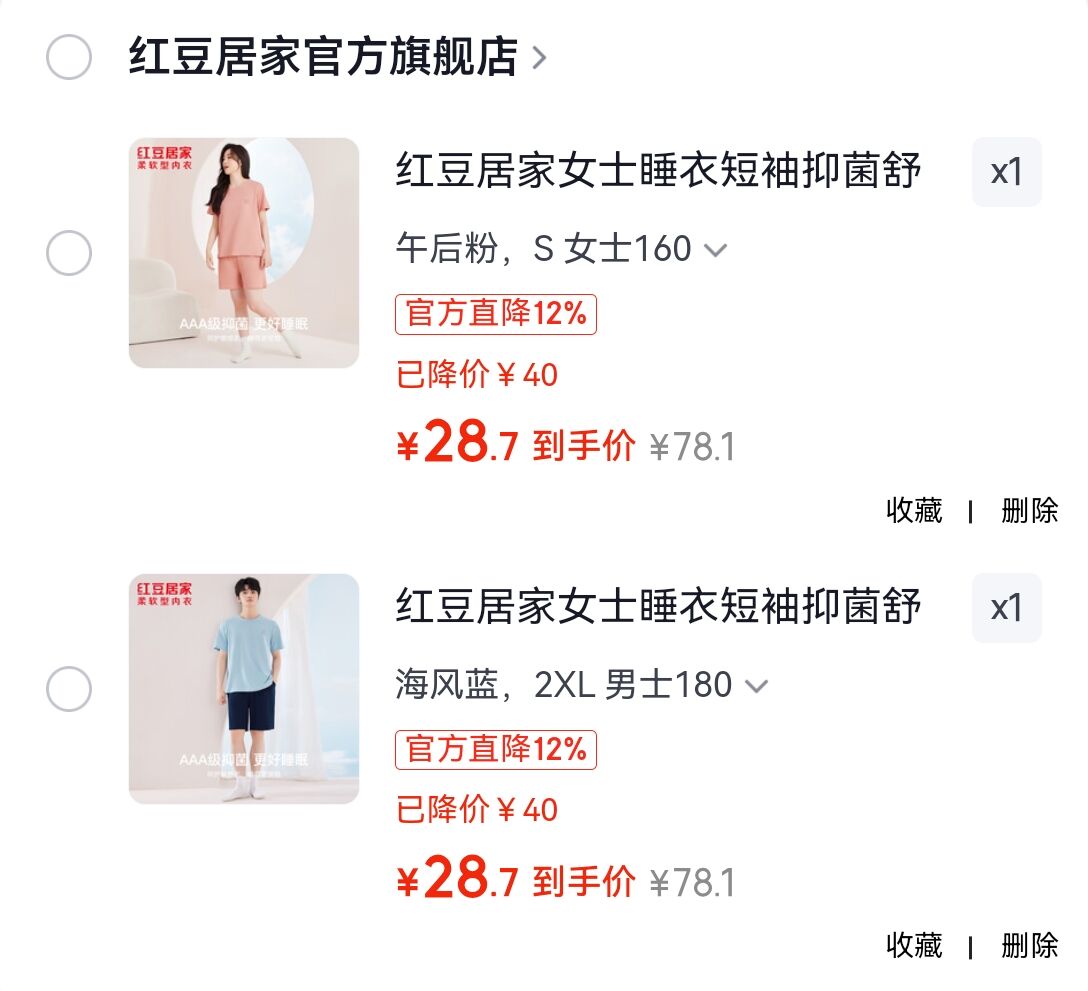Screen dimensions: 1088x991
Task: Tap 删除 to remove 海风蓝 item
Action: (x=1029, y=945)
